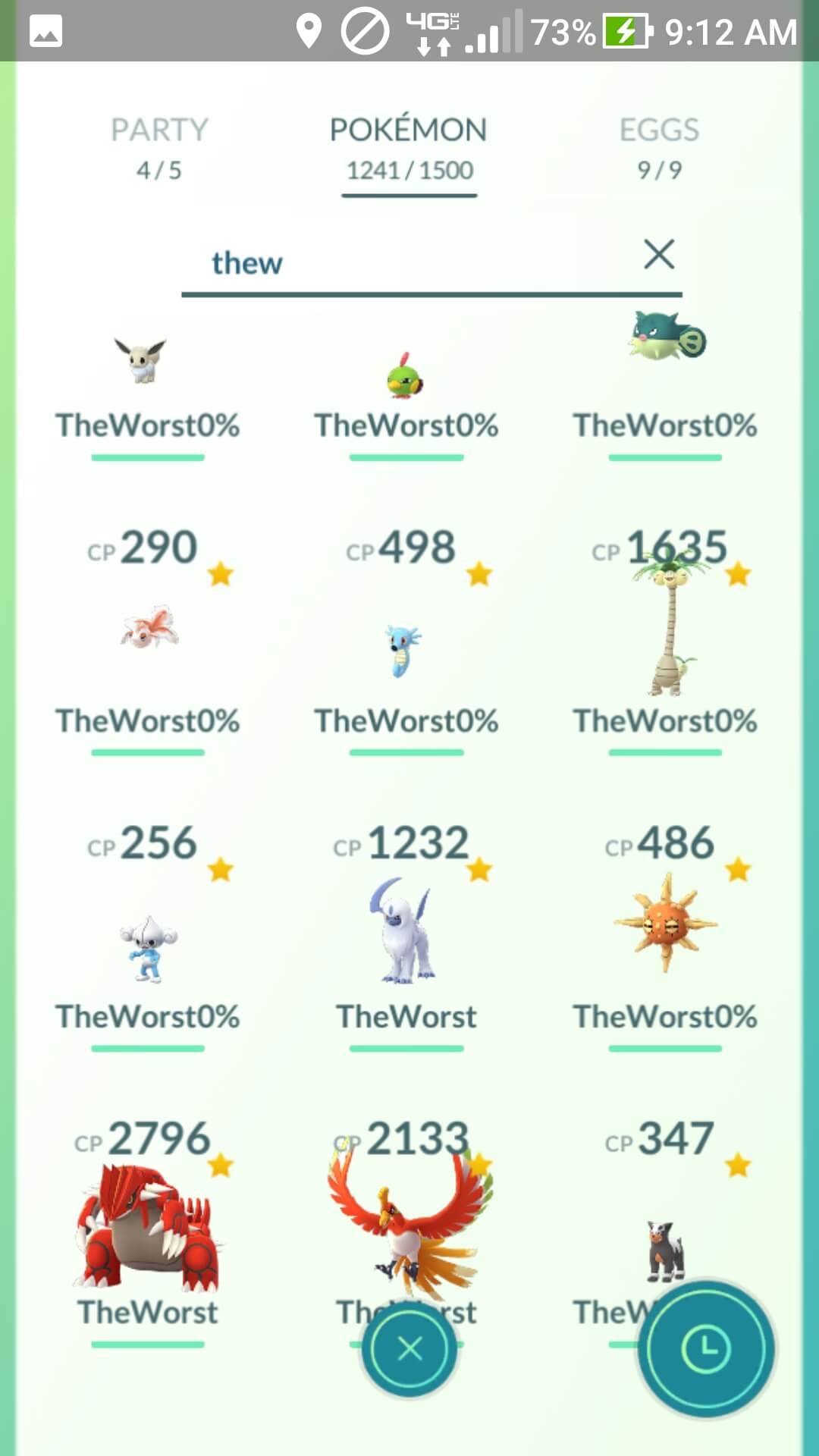The height and width of the screenshot is (1456, 819).
Task: Open the CP 2796 Groudon
Action: pos(147,1228)
